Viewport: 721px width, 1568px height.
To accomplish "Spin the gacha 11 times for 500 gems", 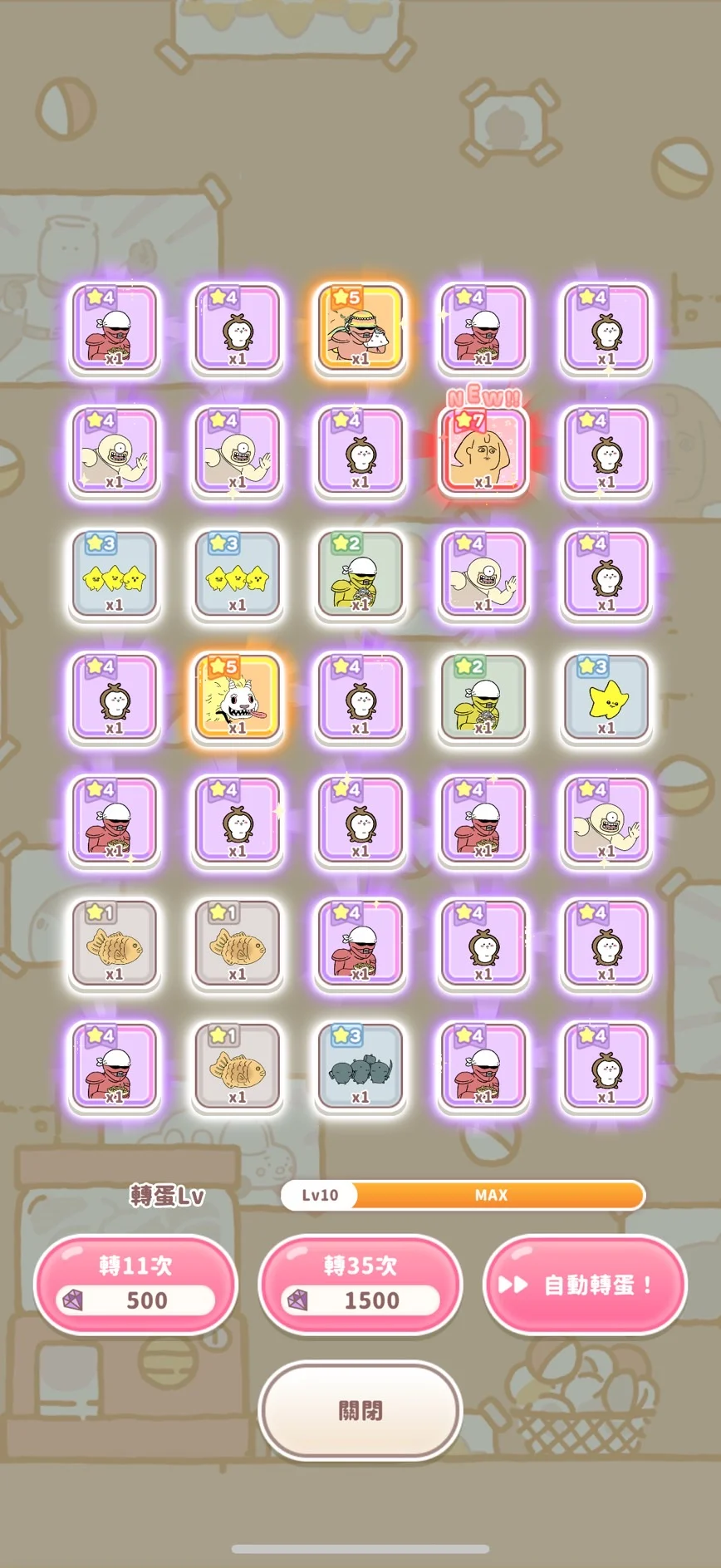I will pyautogui.click(x=135, y=1285).
